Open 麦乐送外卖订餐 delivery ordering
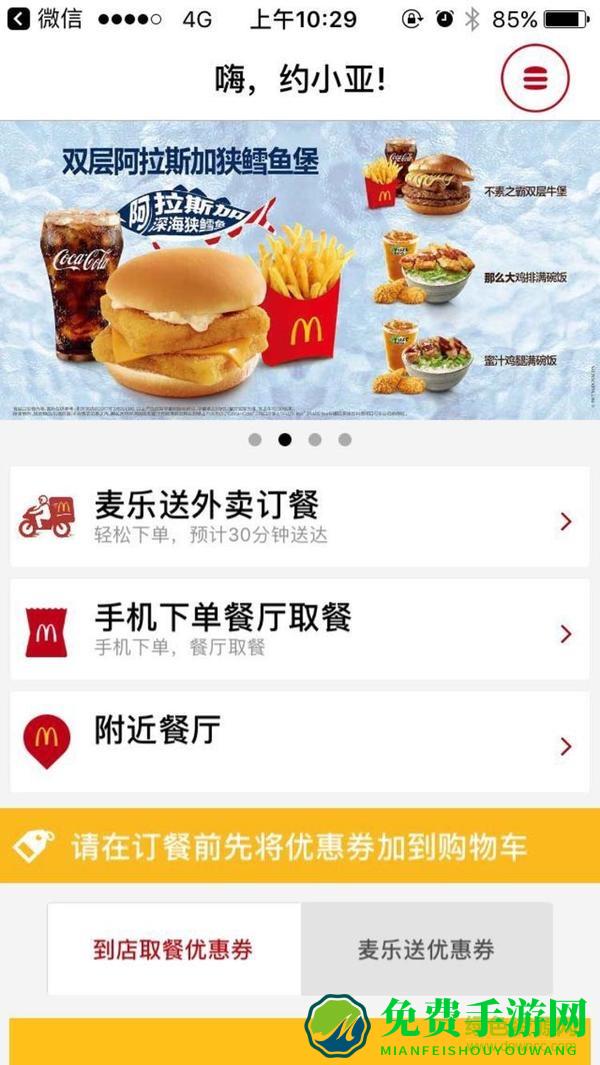 tap(300, 516)
